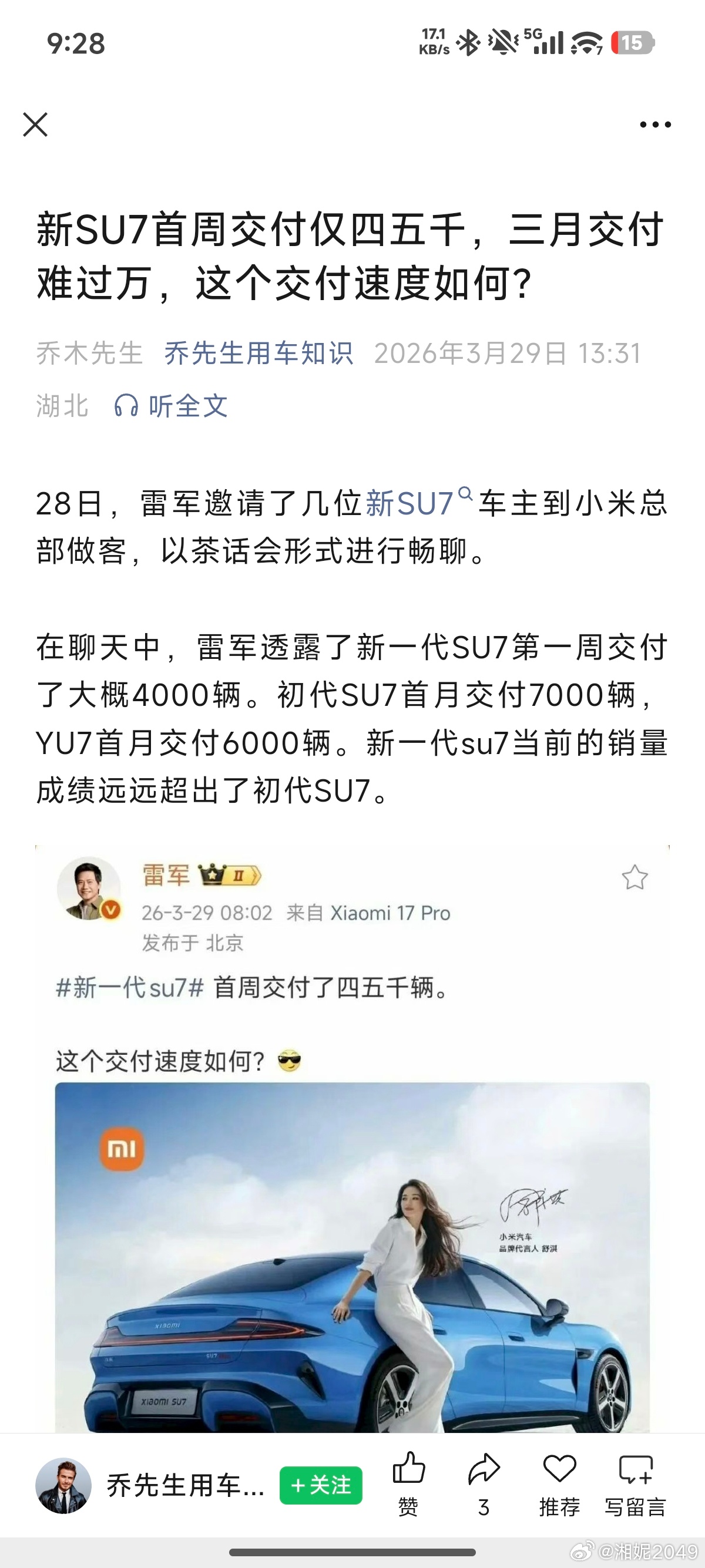
Task: Tap the battery indicator showing 15
Action: click(x=633, y=43)
